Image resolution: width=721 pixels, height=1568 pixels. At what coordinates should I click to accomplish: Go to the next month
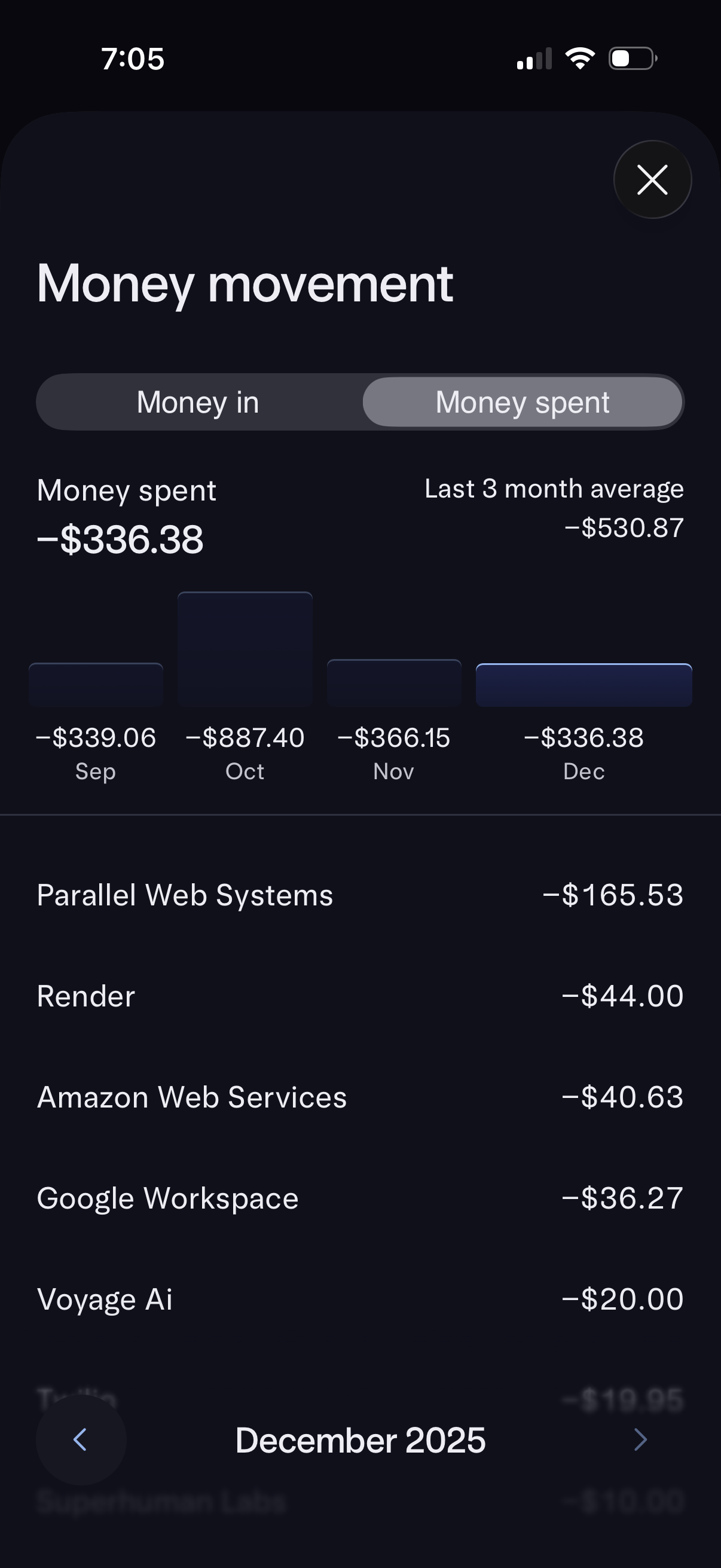(x=640, y=1440)
